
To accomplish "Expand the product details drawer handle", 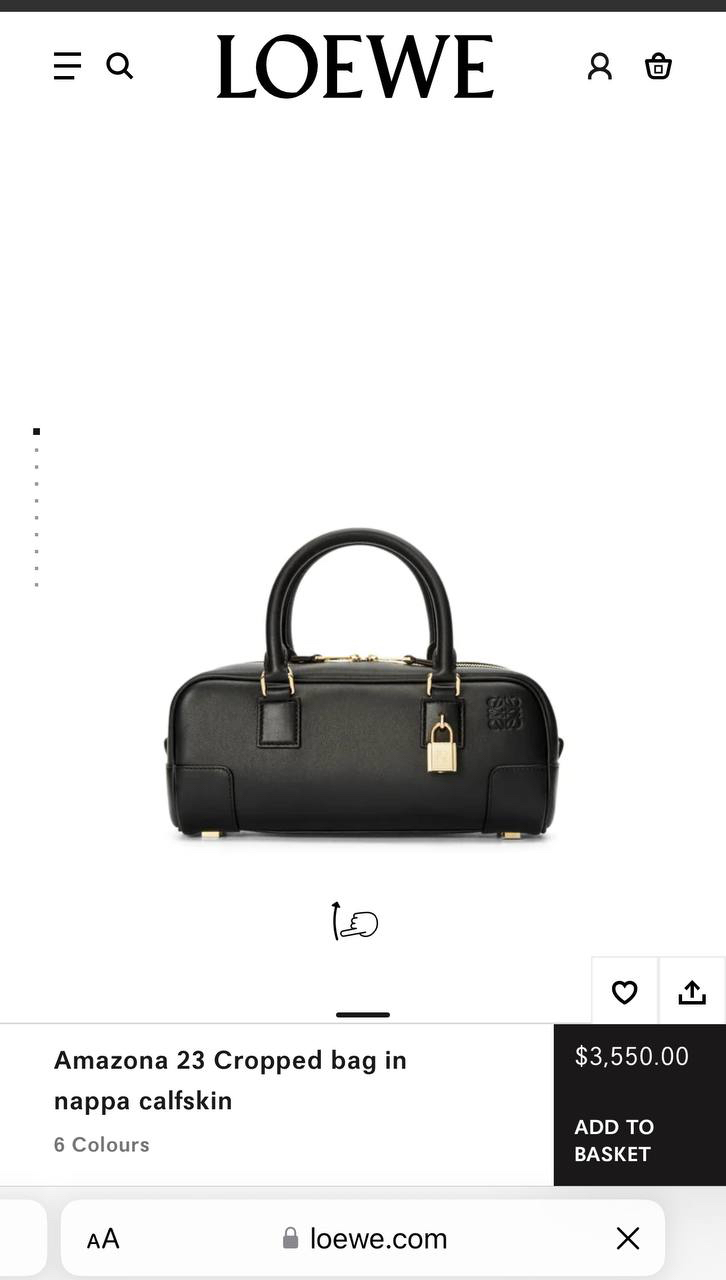I will click(362, 1014).
